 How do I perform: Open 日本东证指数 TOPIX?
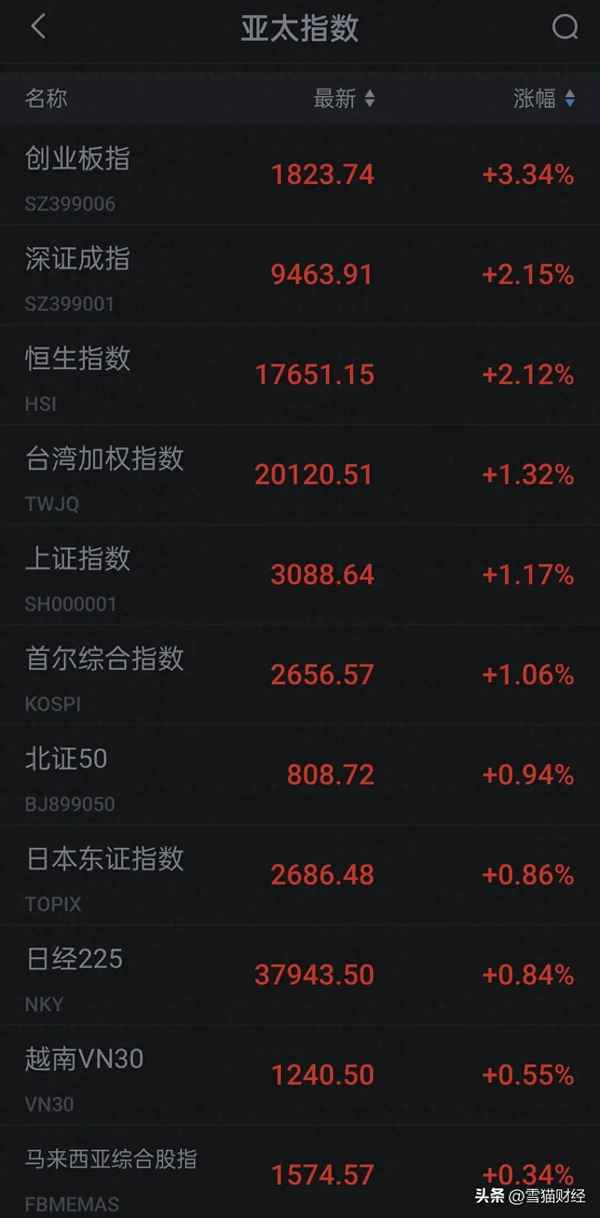coord(105,875)
